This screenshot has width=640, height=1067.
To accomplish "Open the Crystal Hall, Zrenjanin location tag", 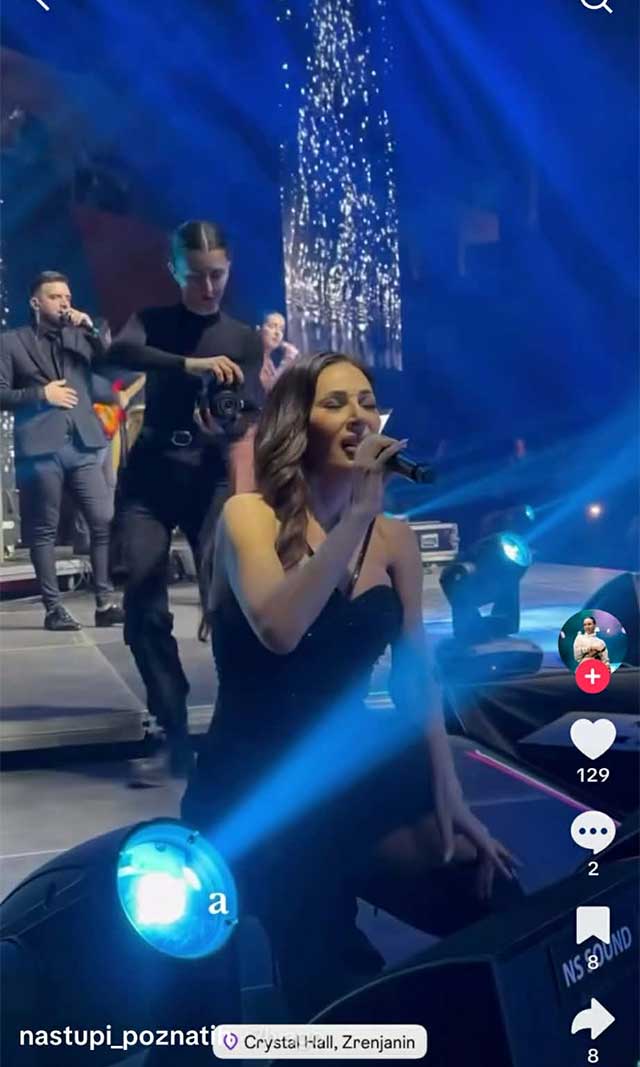I will click(320, 1042).
